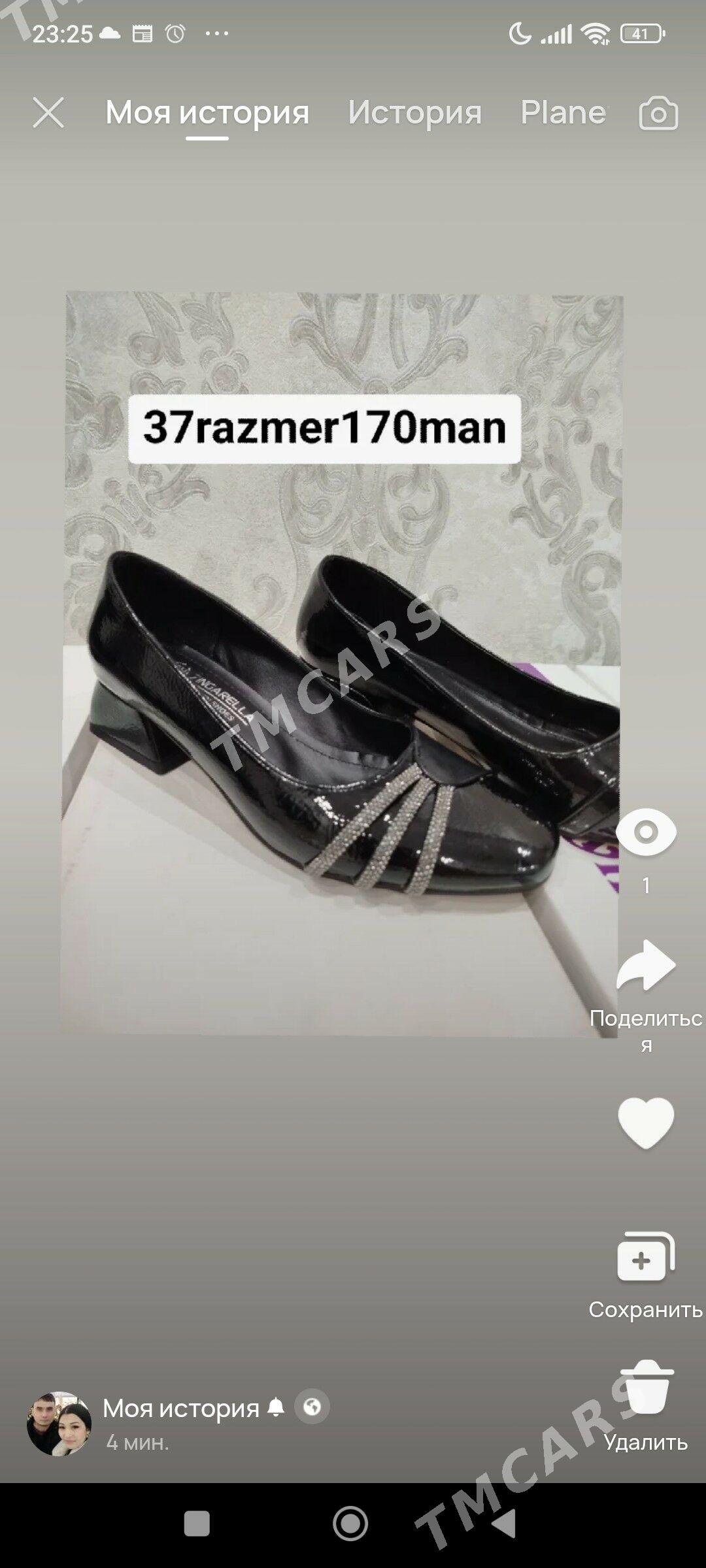
Task: Switch to the История tab
Action: [x=414, y=112]
